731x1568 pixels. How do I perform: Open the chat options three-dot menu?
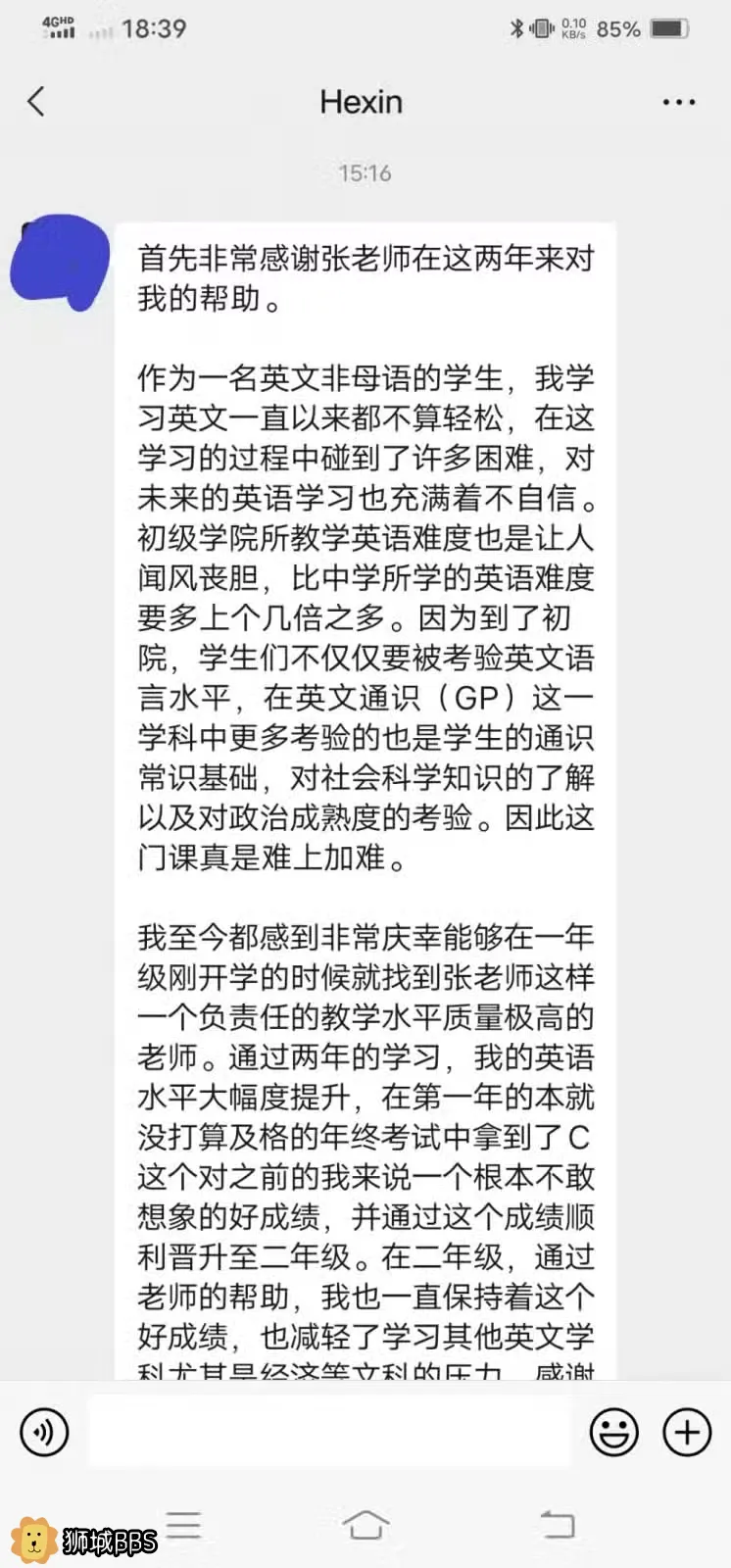[x=678, y=102]
